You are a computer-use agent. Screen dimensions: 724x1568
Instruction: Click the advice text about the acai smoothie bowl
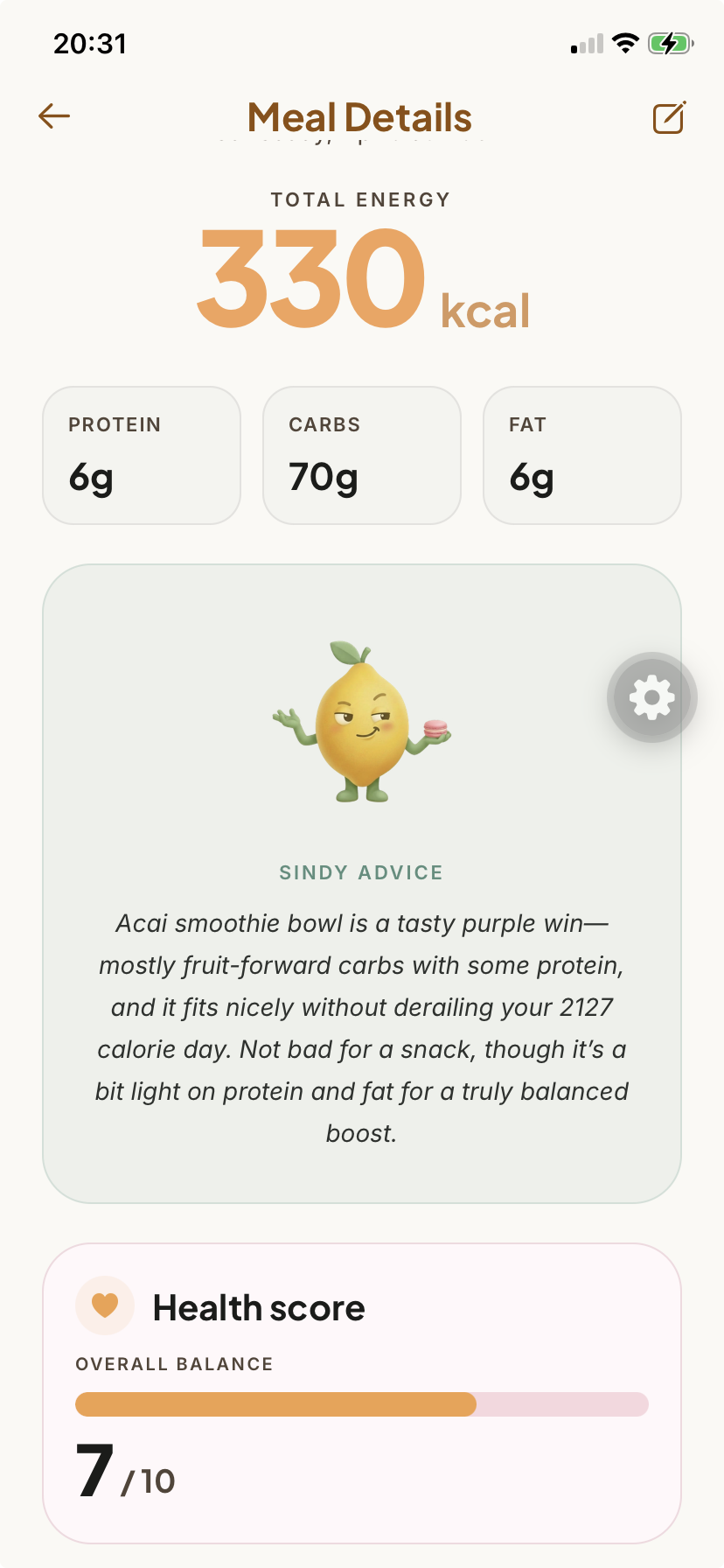click(x=361, y=1027)
